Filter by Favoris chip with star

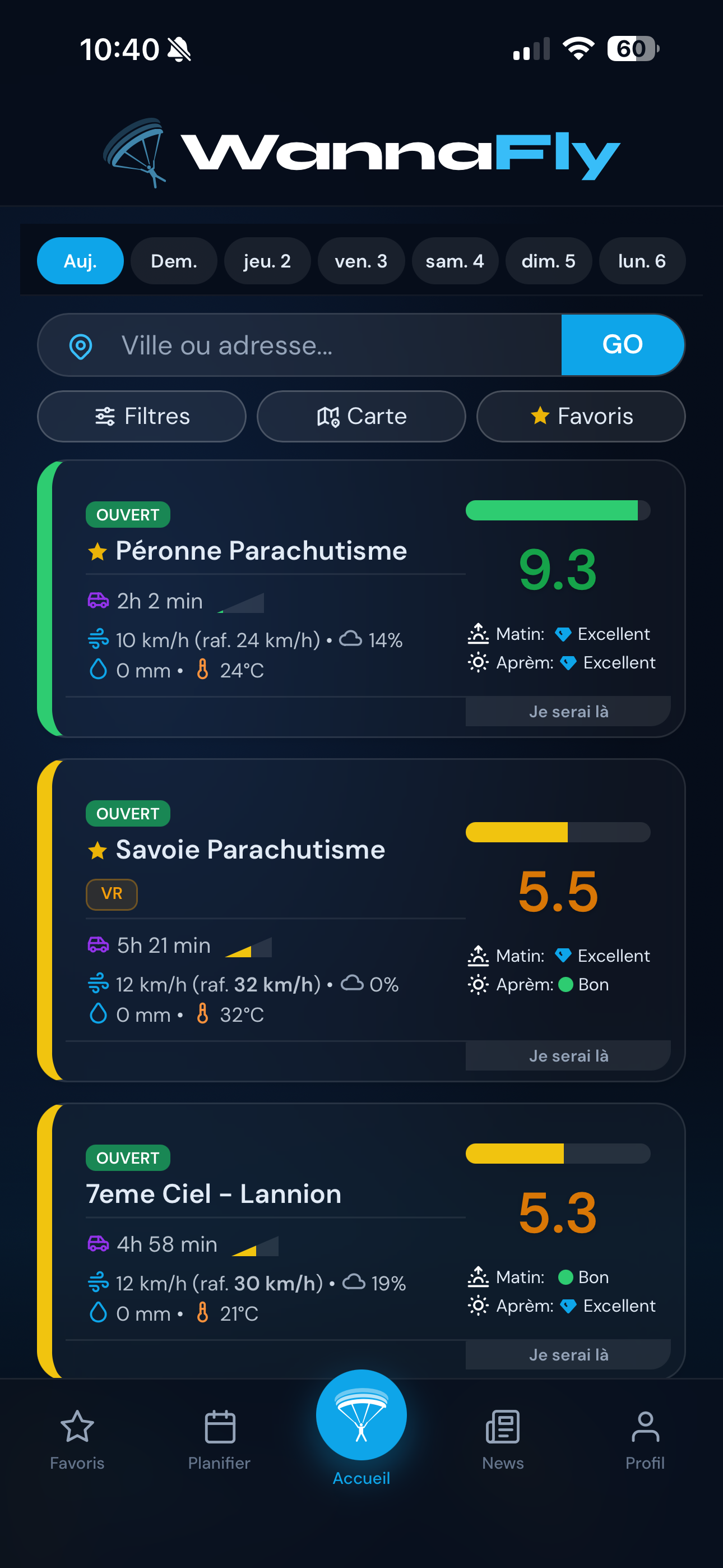coord(581,416)
